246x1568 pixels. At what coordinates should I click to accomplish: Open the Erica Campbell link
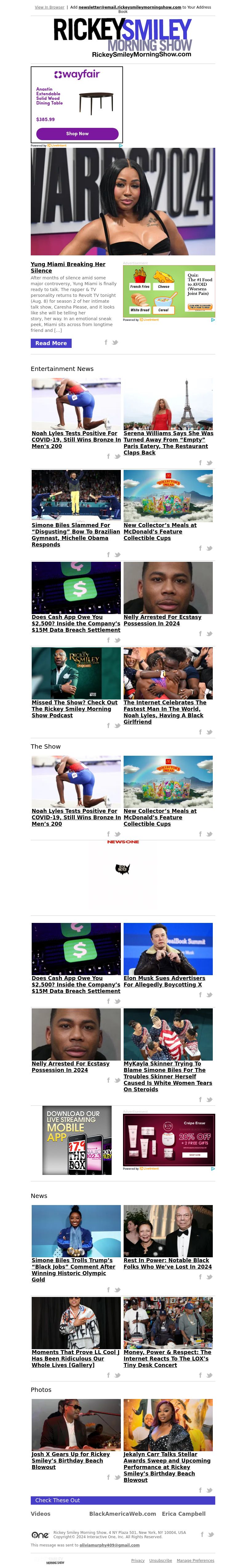tap(183, 1513)
